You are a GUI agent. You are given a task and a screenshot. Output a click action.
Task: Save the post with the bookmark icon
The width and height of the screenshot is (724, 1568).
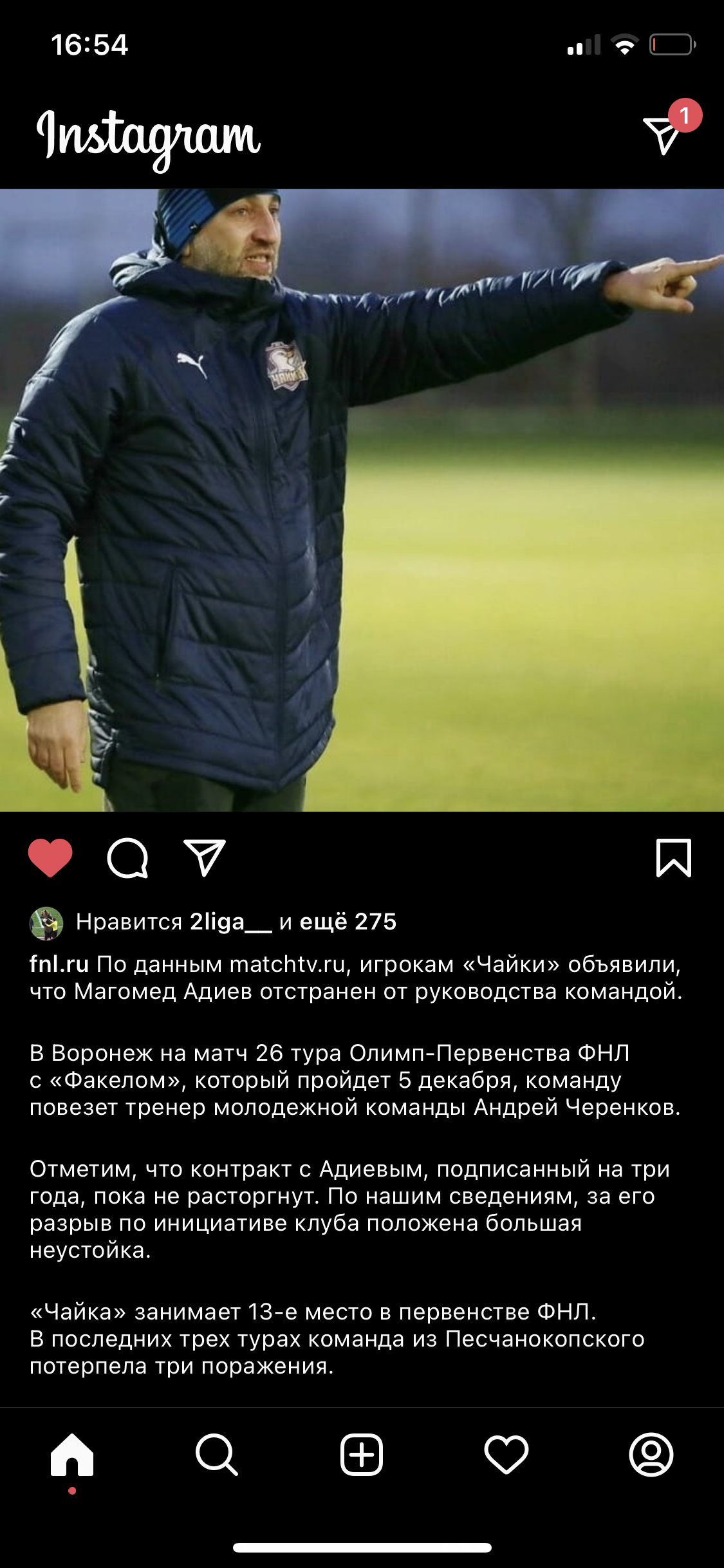coord(673,858)
